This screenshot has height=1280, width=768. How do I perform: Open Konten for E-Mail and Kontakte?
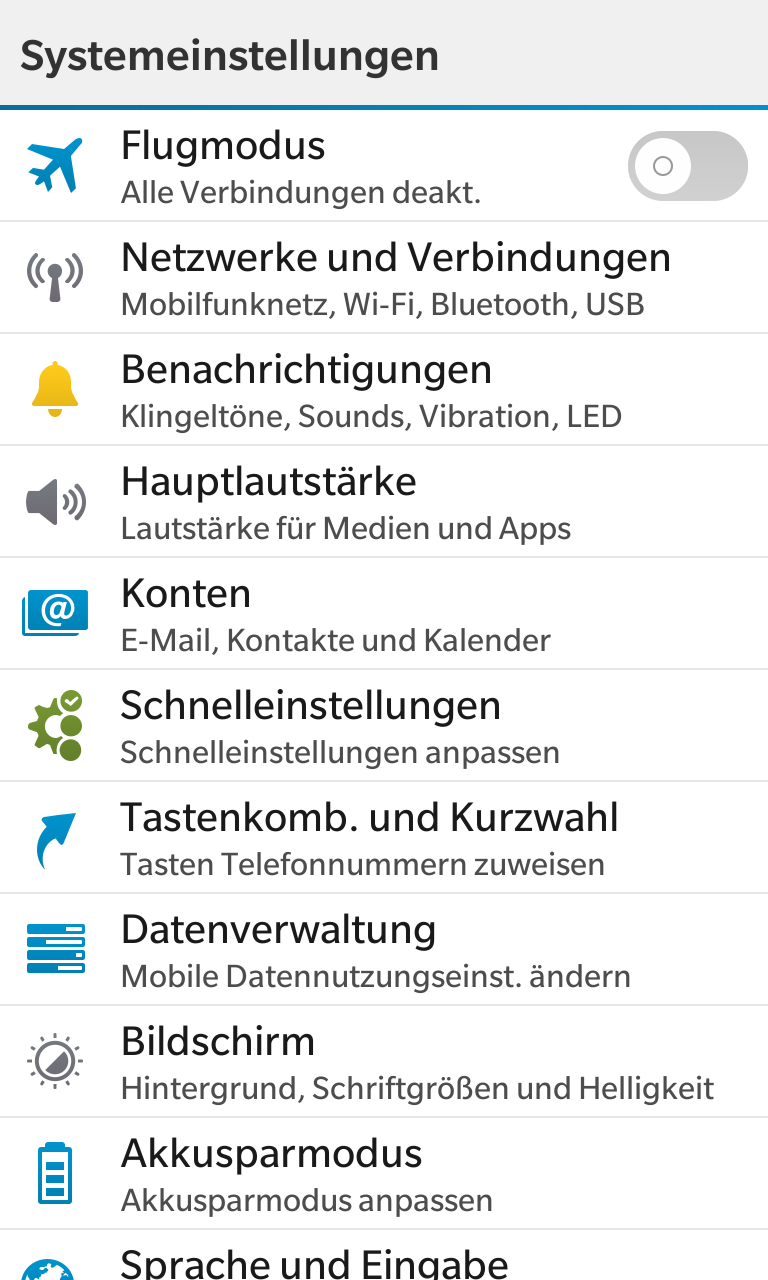point(384,613)
